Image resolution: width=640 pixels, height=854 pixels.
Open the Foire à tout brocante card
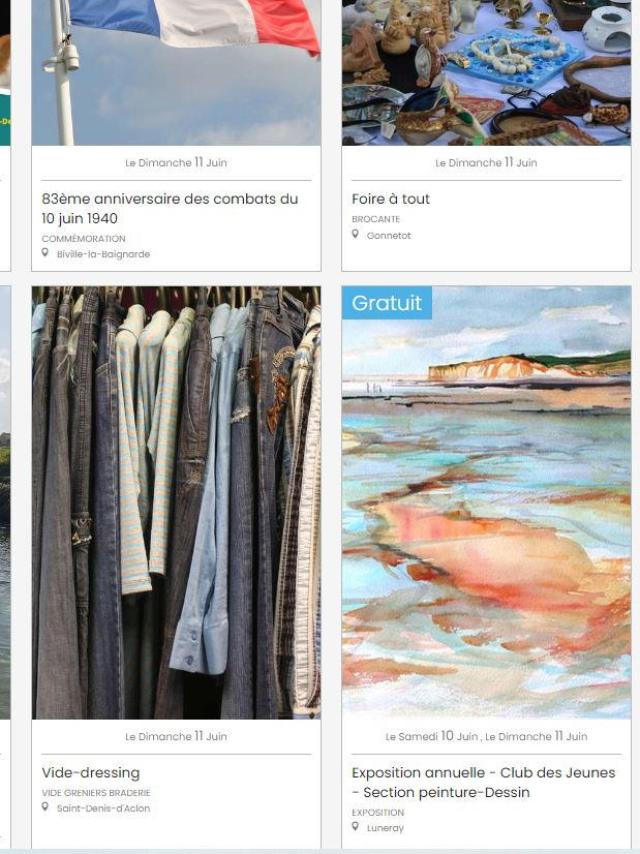tap(391, 199)
